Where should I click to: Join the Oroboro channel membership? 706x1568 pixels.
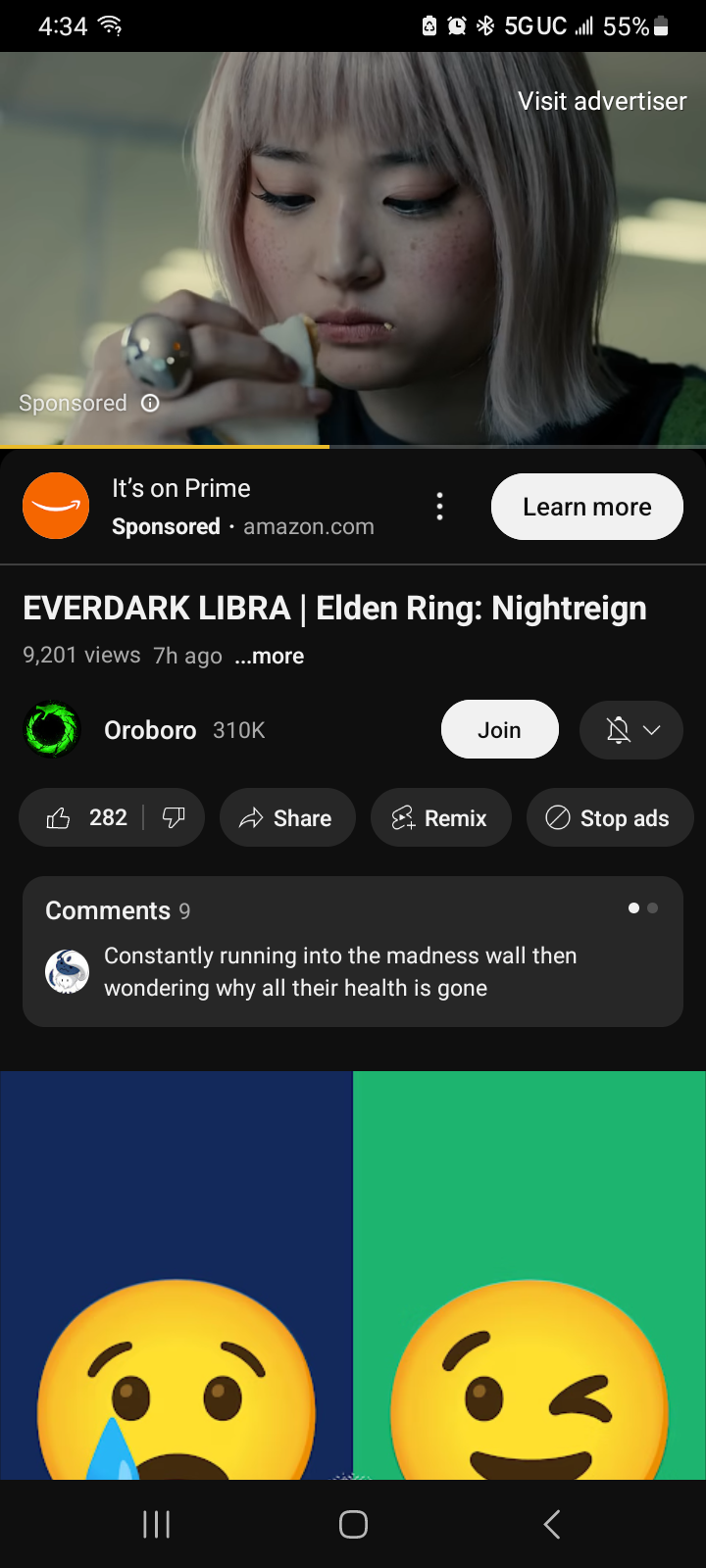point(499,730)
